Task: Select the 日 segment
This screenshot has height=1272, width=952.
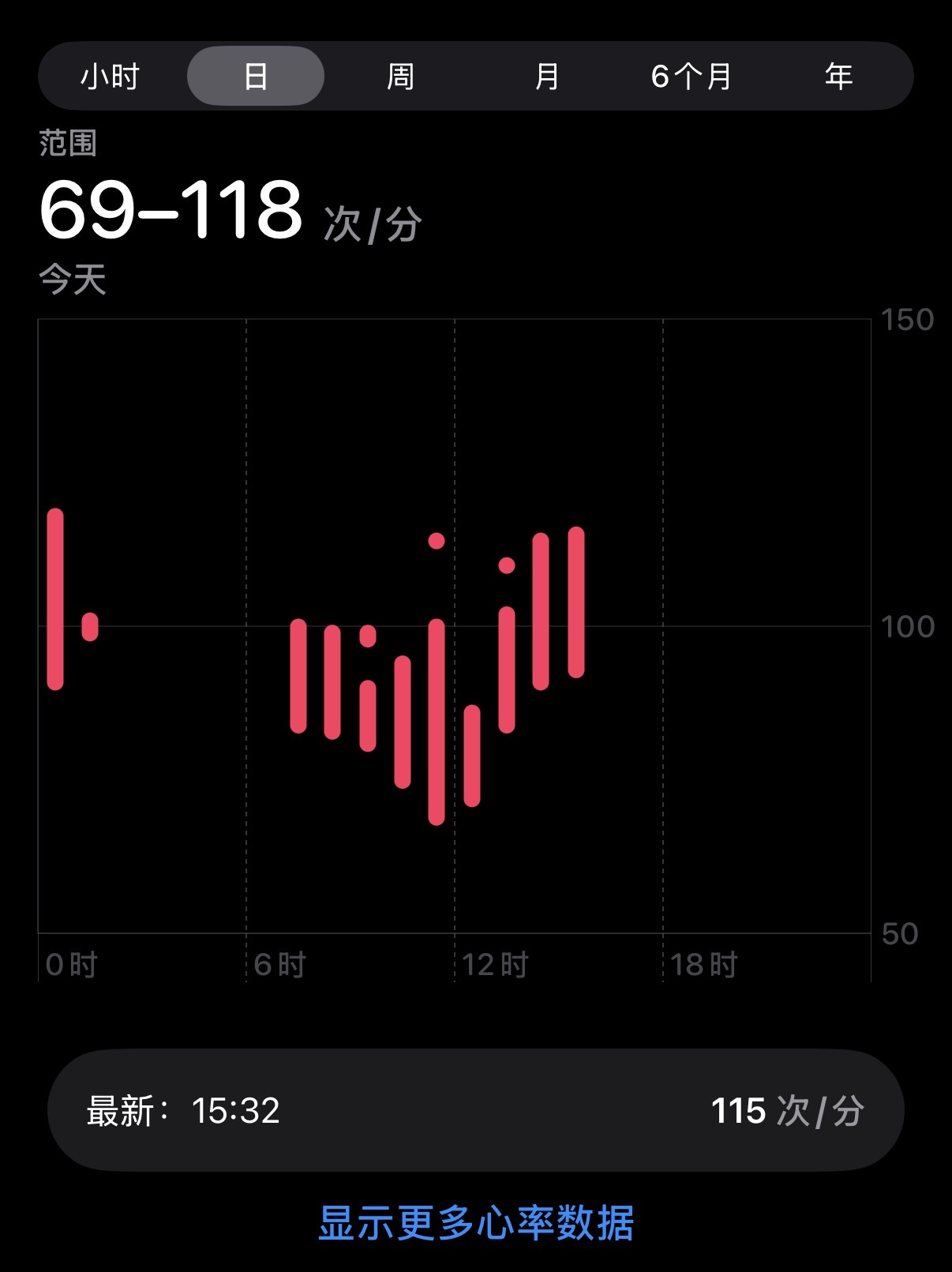Action: [x=256, y=77]
